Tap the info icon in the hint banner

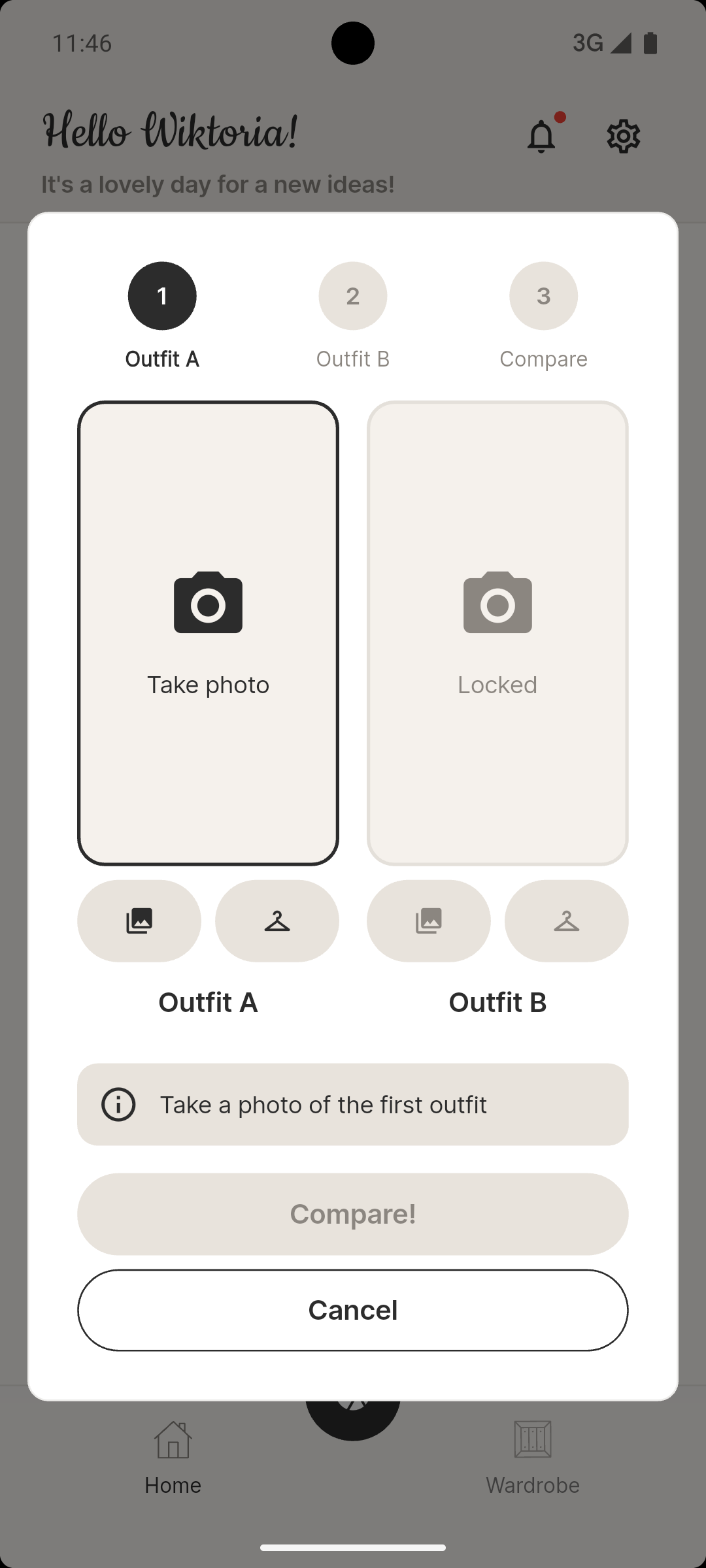tap(118, 1104)
